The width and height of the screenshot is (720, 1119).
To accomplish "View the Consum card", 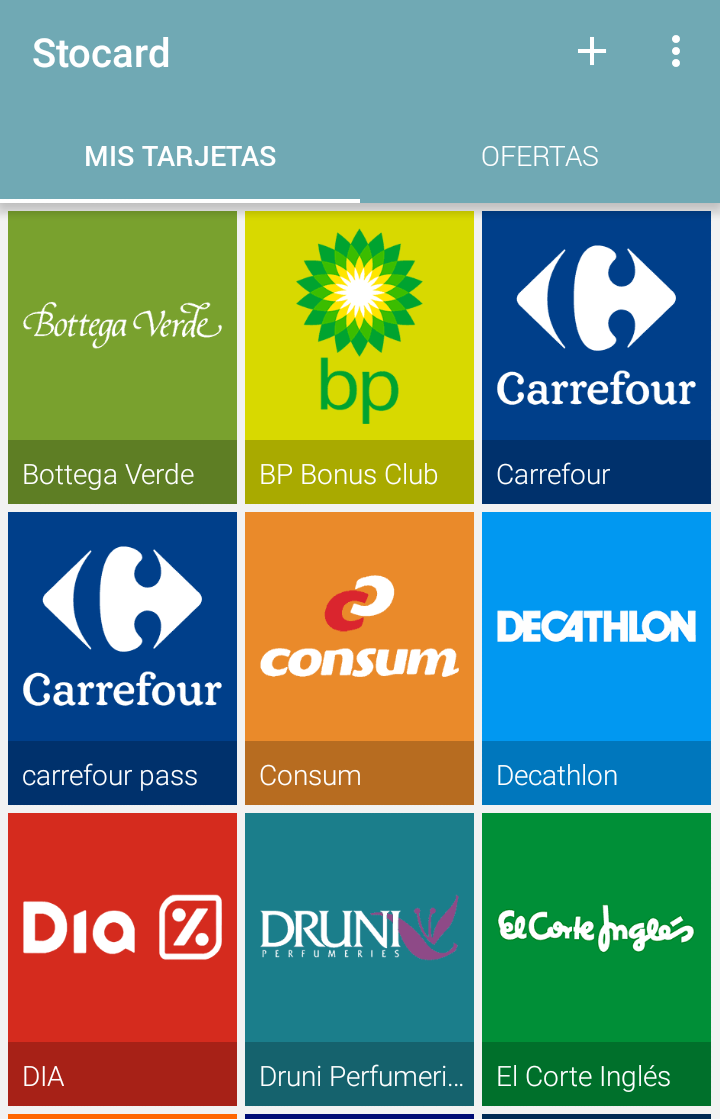I will [359, 657].
